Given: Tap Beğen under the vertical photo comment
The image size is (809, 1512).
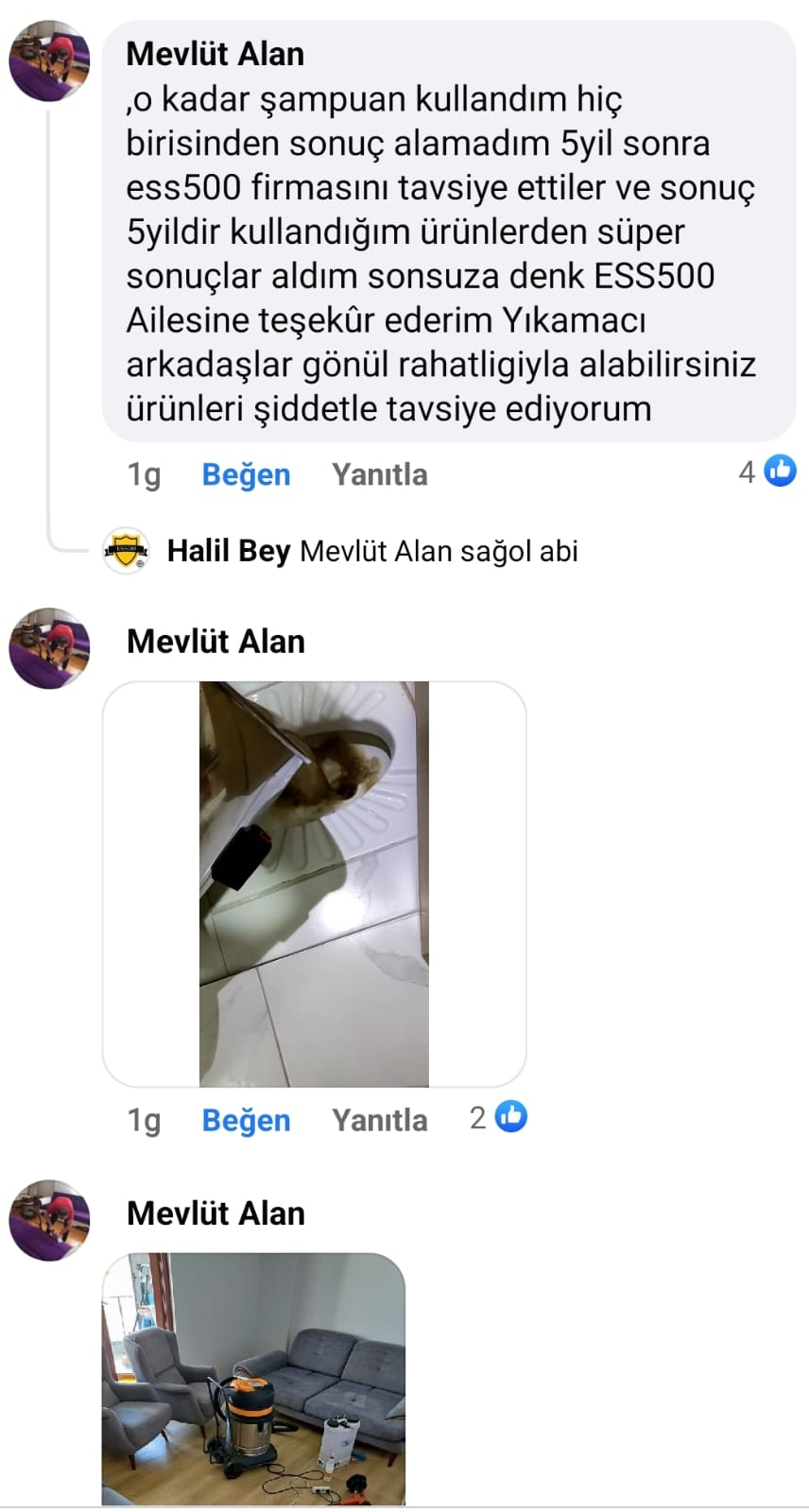Looking at the screenshot, I should pos(246,1120).
